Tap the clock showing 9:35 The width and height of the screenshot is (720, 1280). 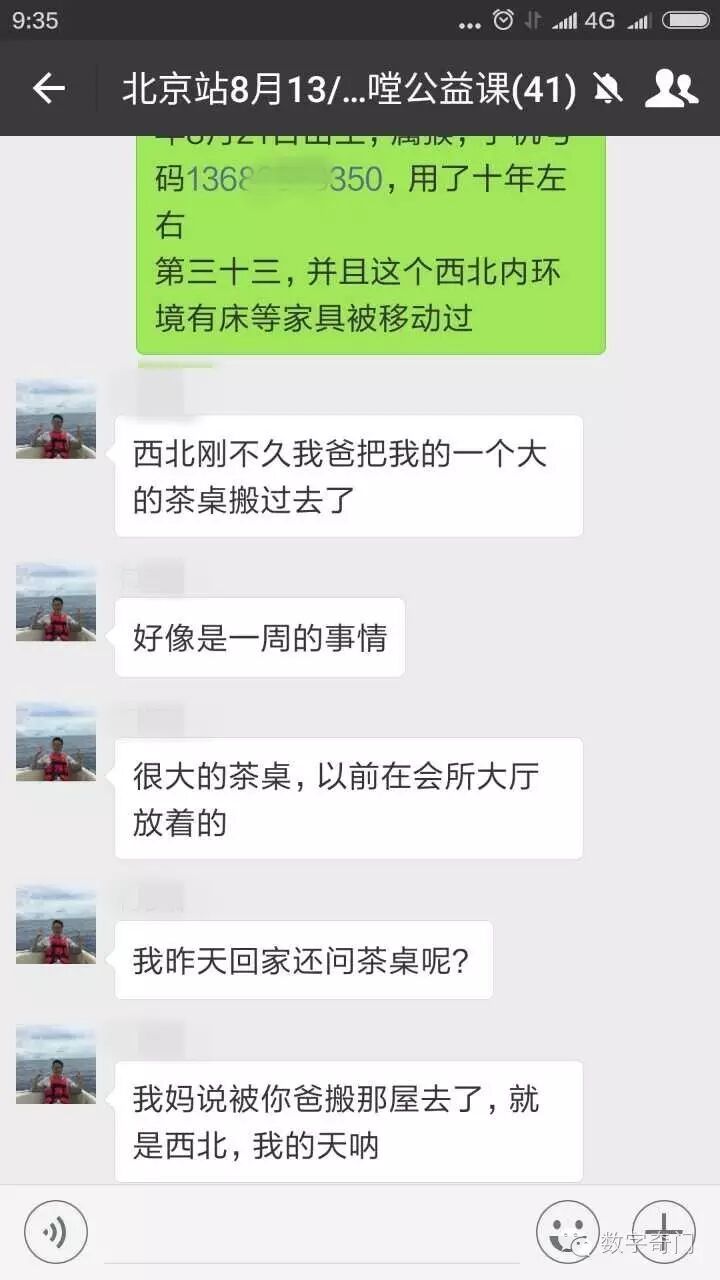pyautogui.click(x=33, y=17)
